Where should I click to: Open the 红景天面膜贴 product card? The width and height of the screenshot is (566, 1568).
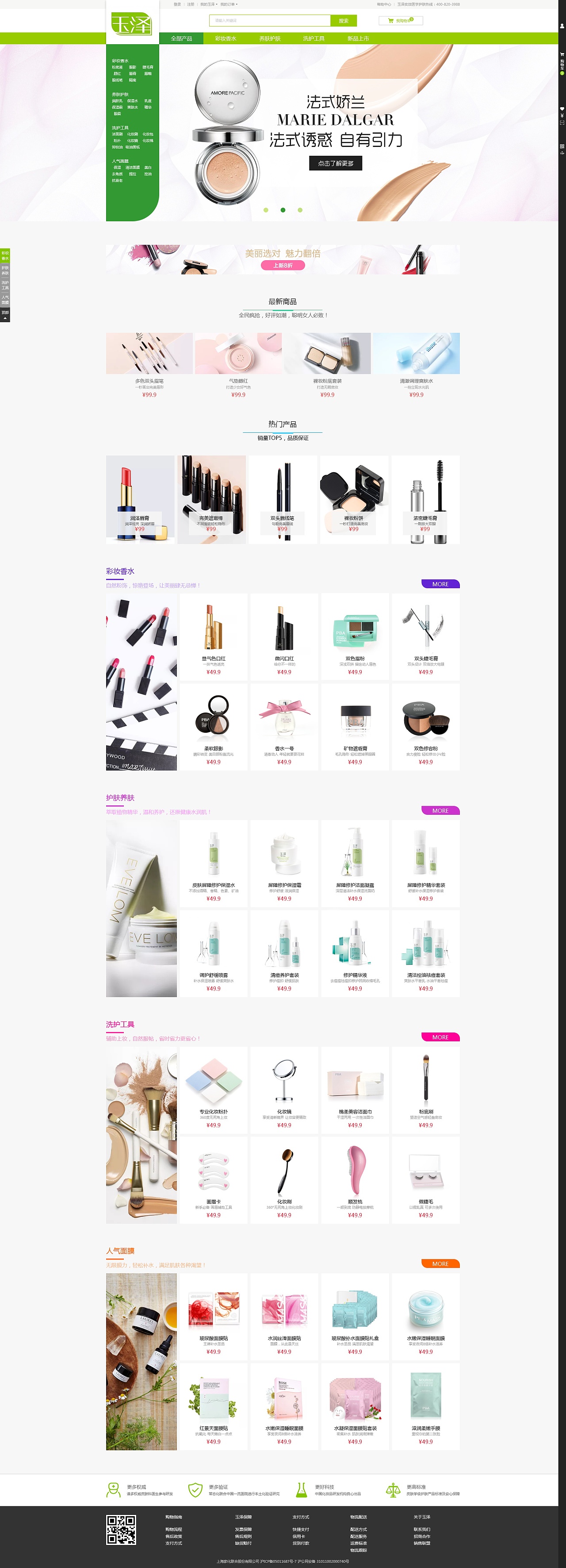tap(214, 1406)
